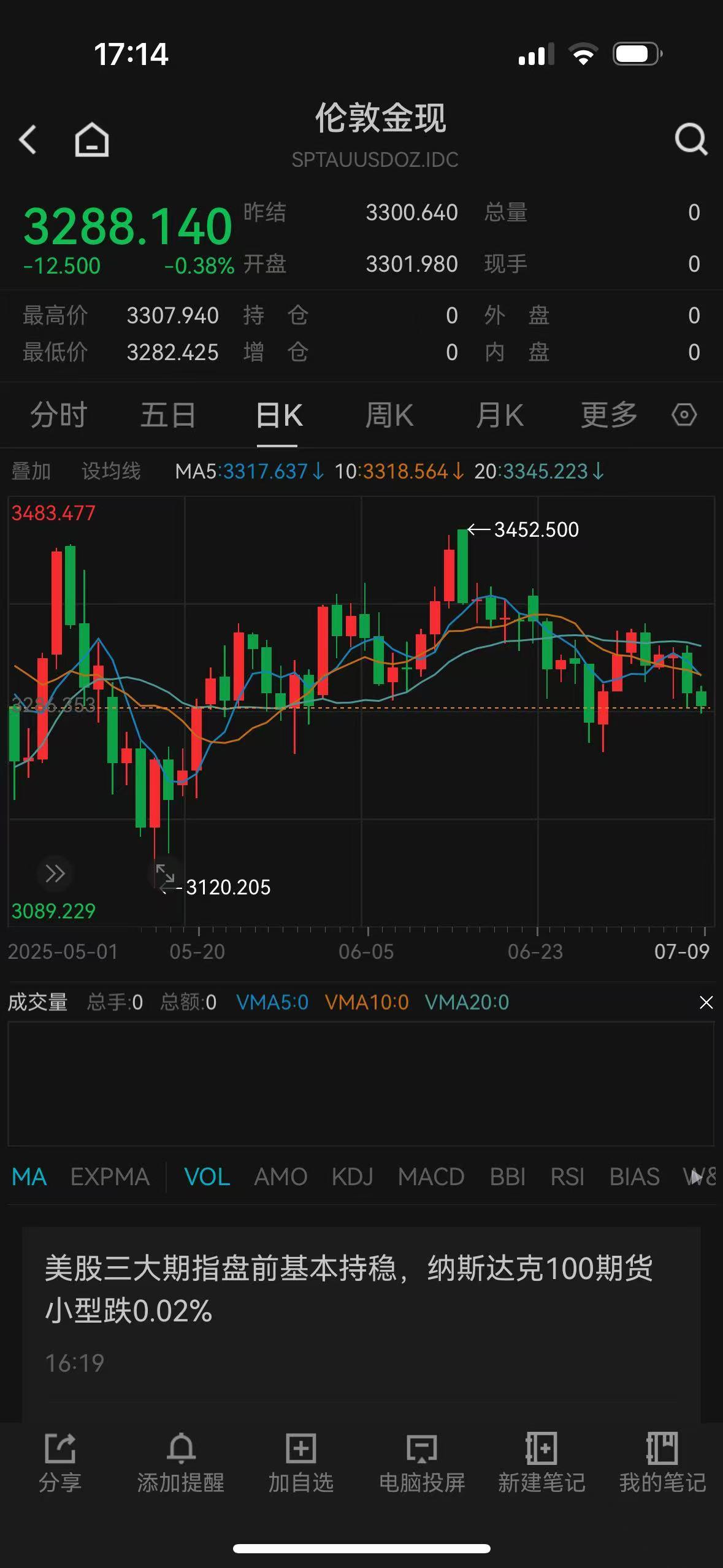
Task: Open the home icon in header
Action: tap(91, 139)
